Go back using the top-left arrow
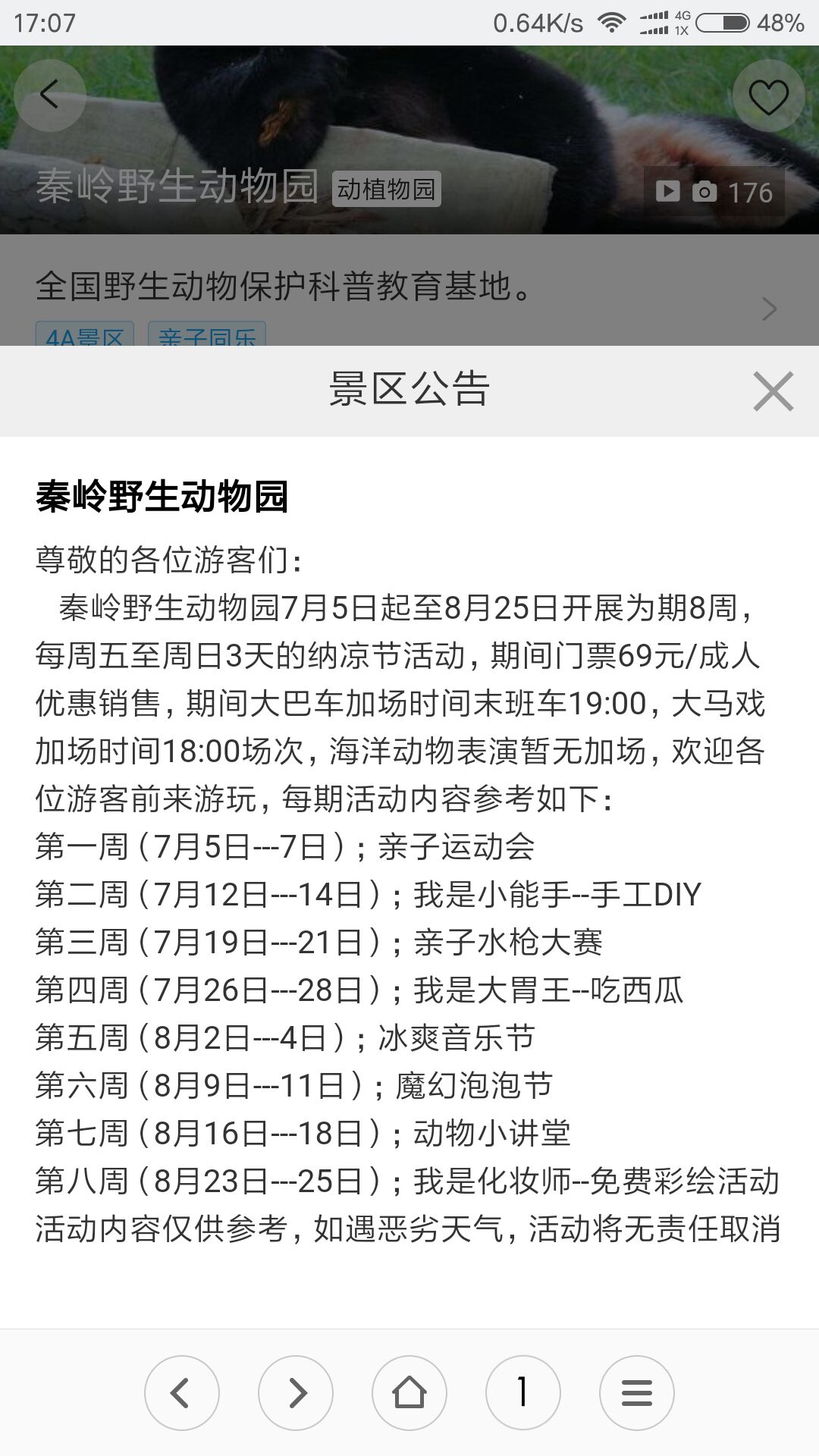 [x=50, y=96]
